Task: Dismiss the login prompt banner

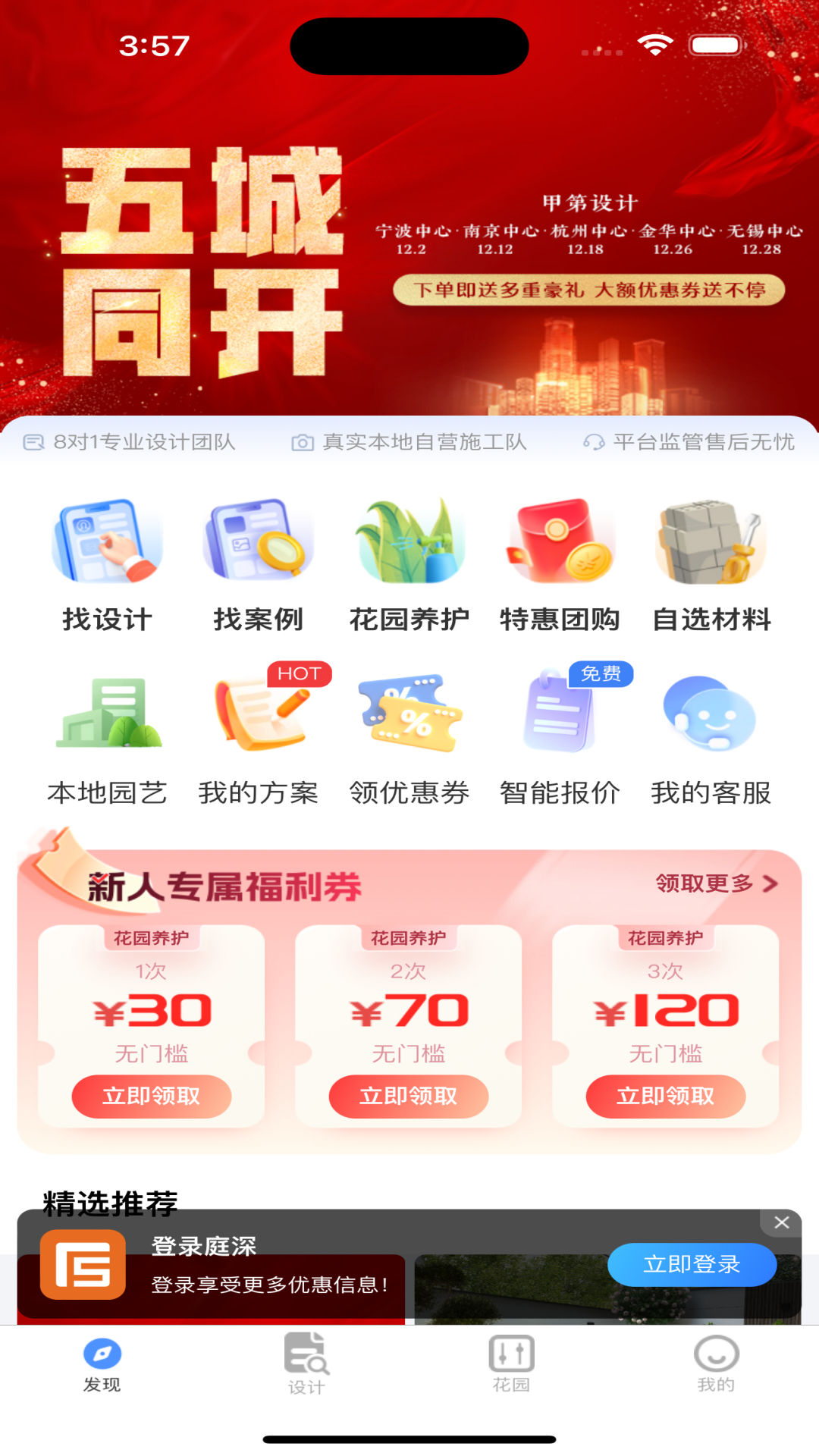Action: pos(782,1222)
